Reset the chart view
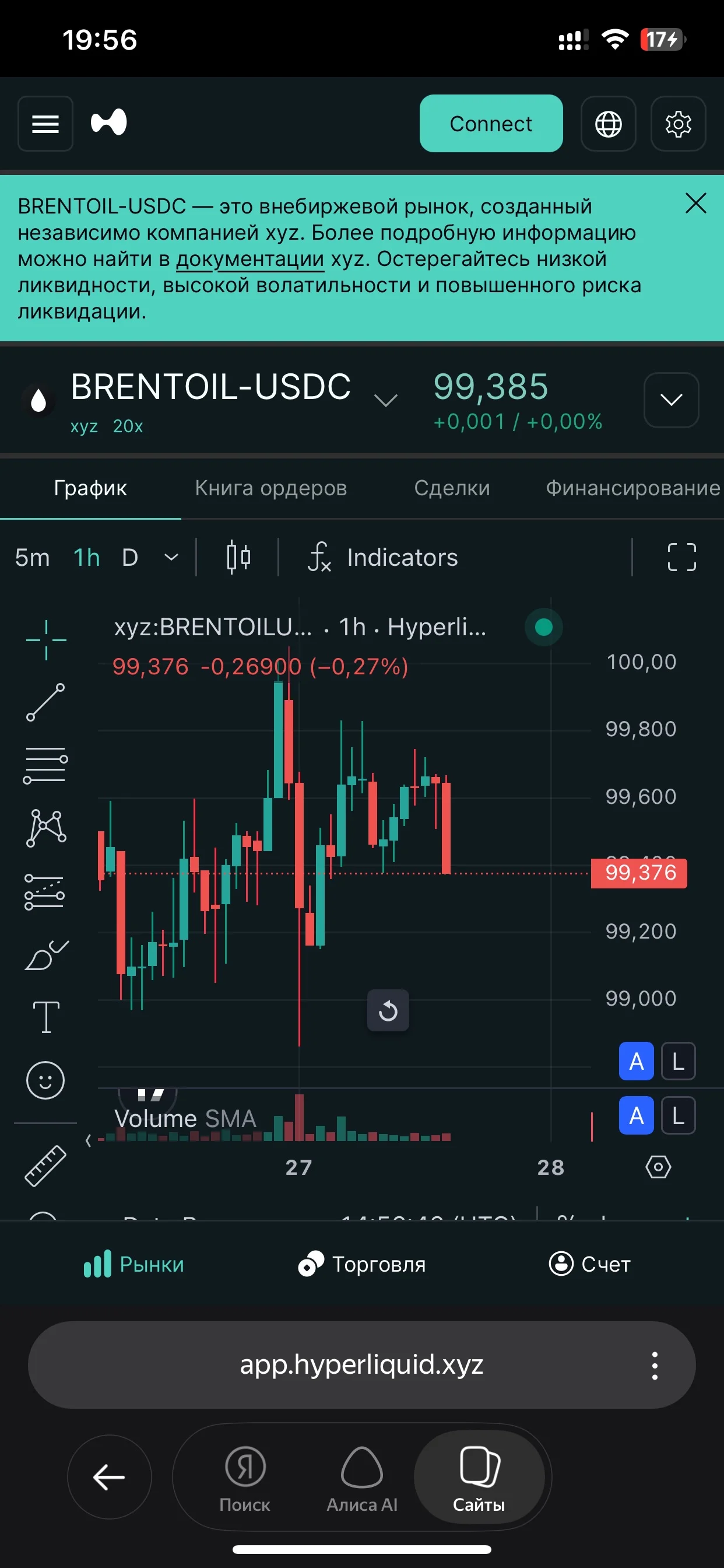 [388, 1010]
